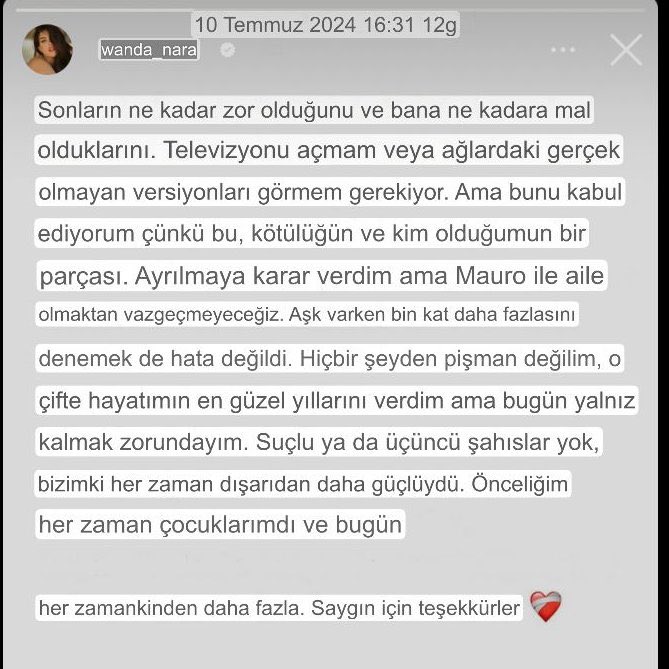
Task: Tap wanda_nara's profile picture
Action: [x=47, y=50]
